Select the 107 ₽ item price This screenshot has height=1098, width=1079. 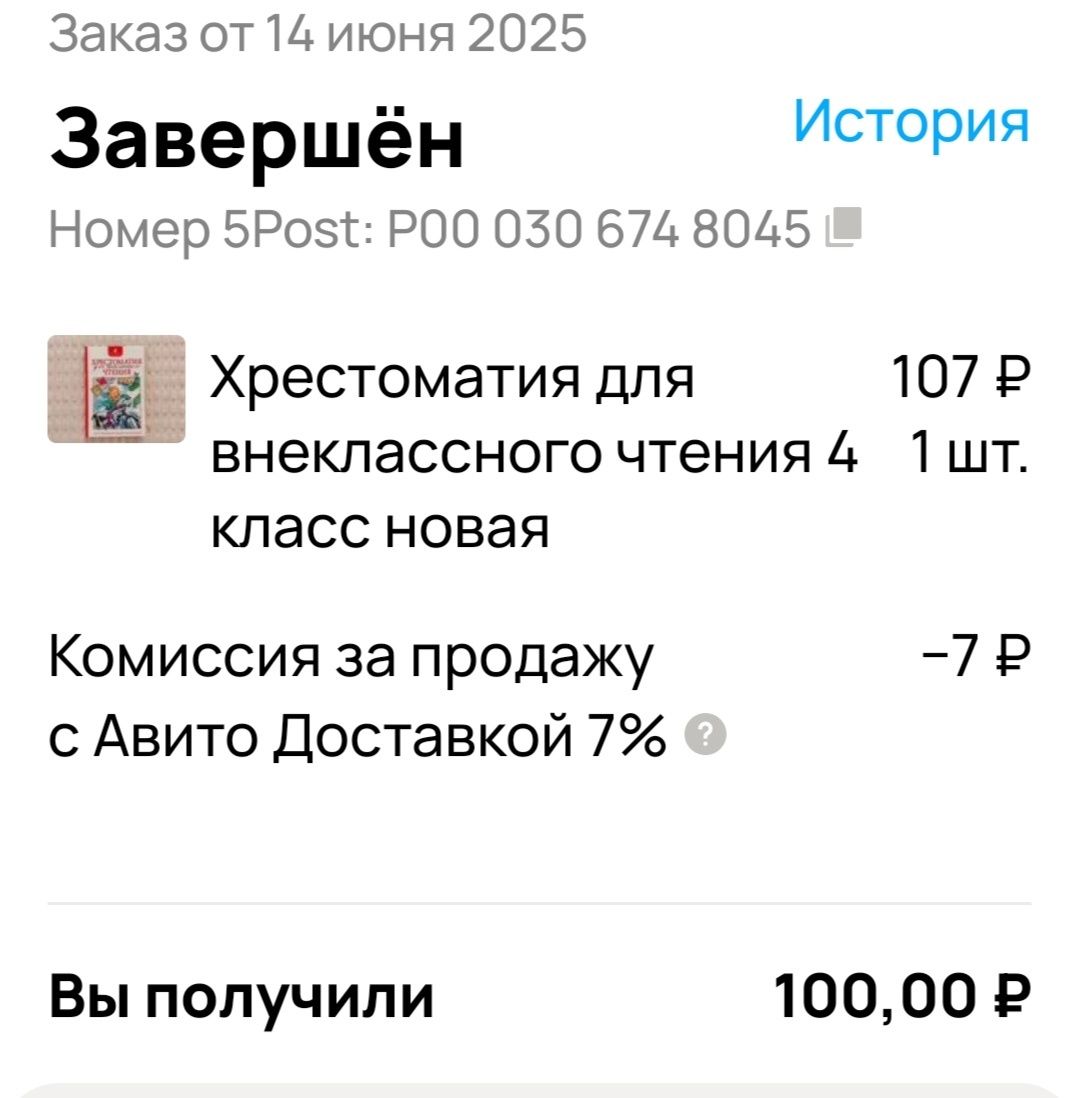(955, 380)
